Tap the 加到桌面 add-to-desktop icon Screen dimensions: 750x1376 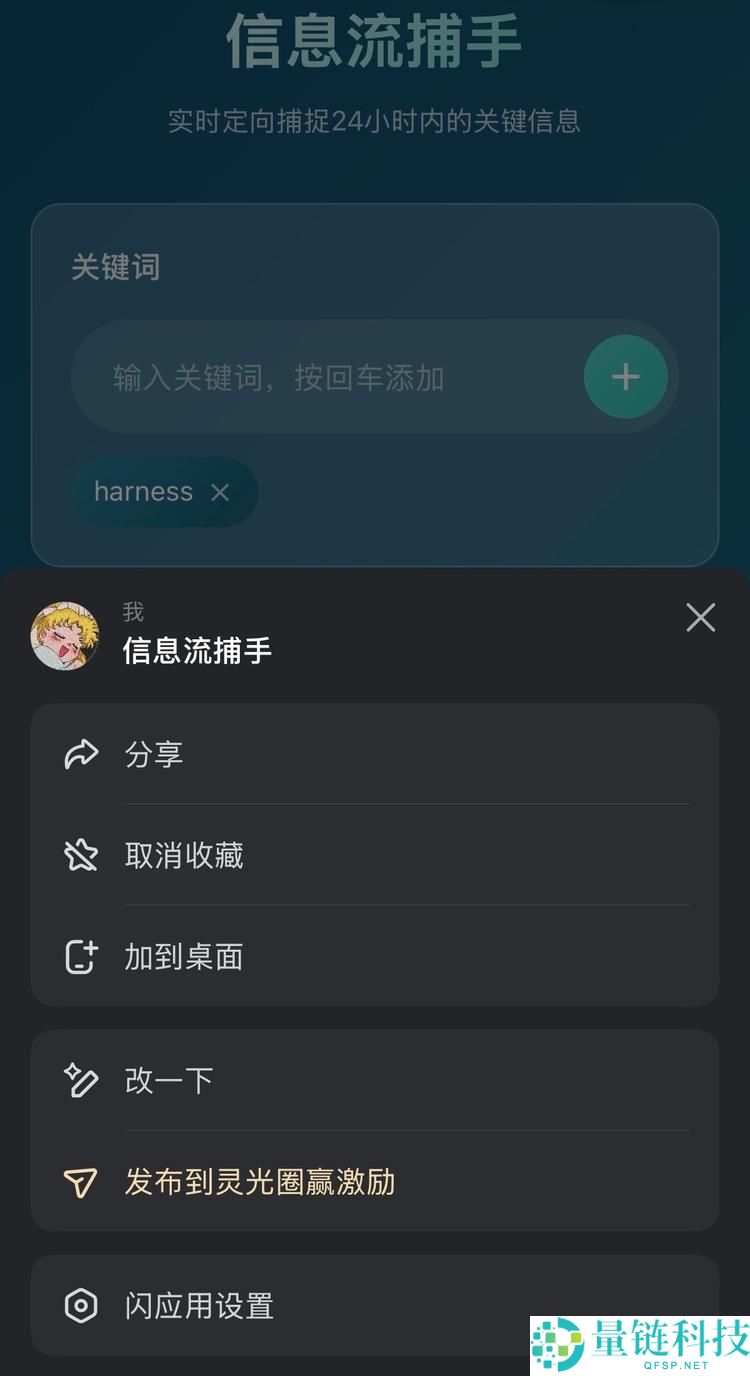click(83, 957)
